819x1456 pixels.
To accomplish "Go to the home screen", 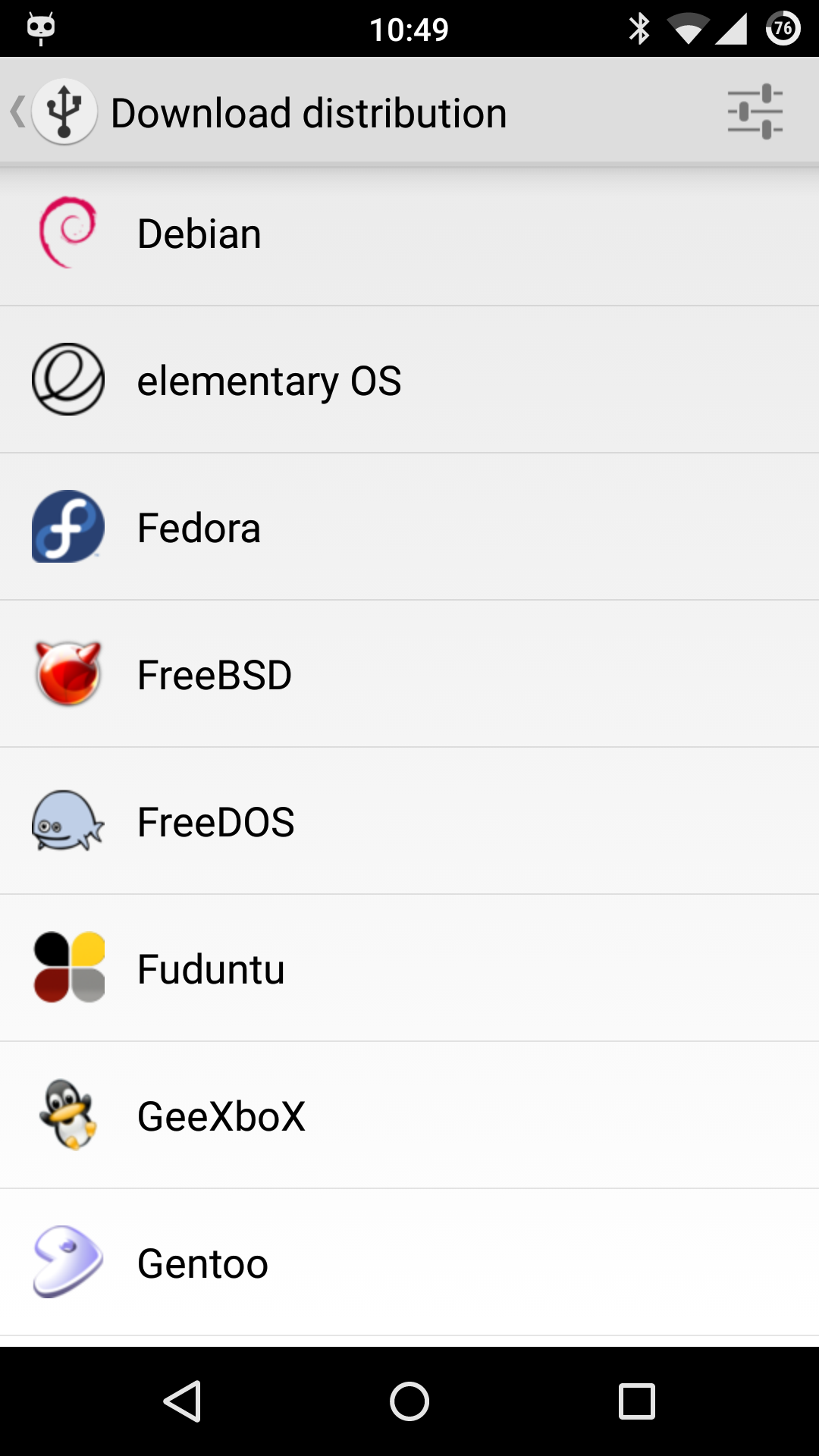I will click(x=409, y=1401).
